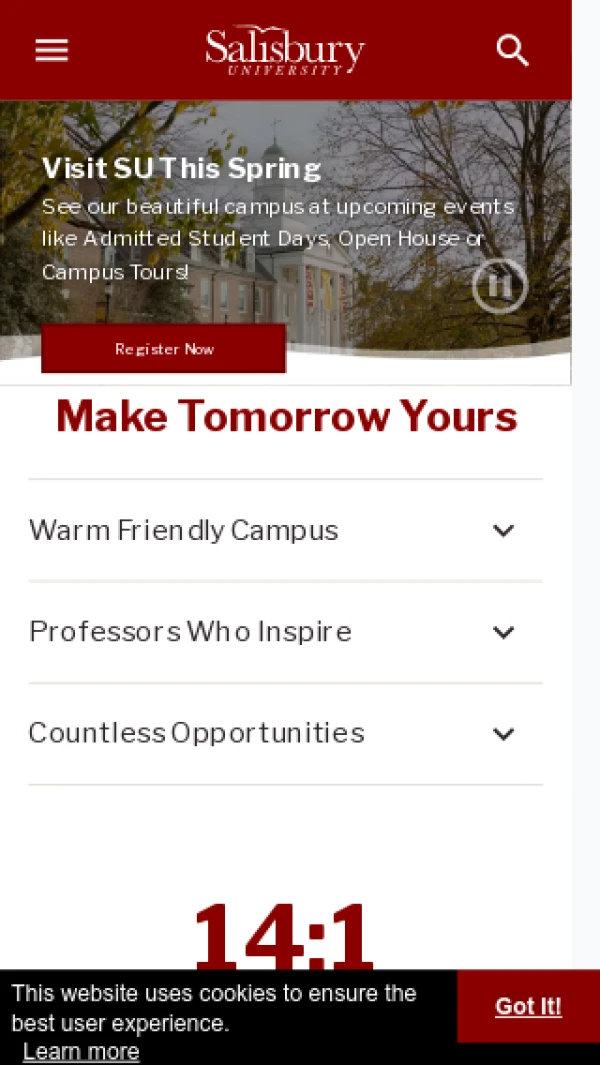Dismiss the cookie notice with Got It!
The image size is (600, 1065).
pos(528,1006)
